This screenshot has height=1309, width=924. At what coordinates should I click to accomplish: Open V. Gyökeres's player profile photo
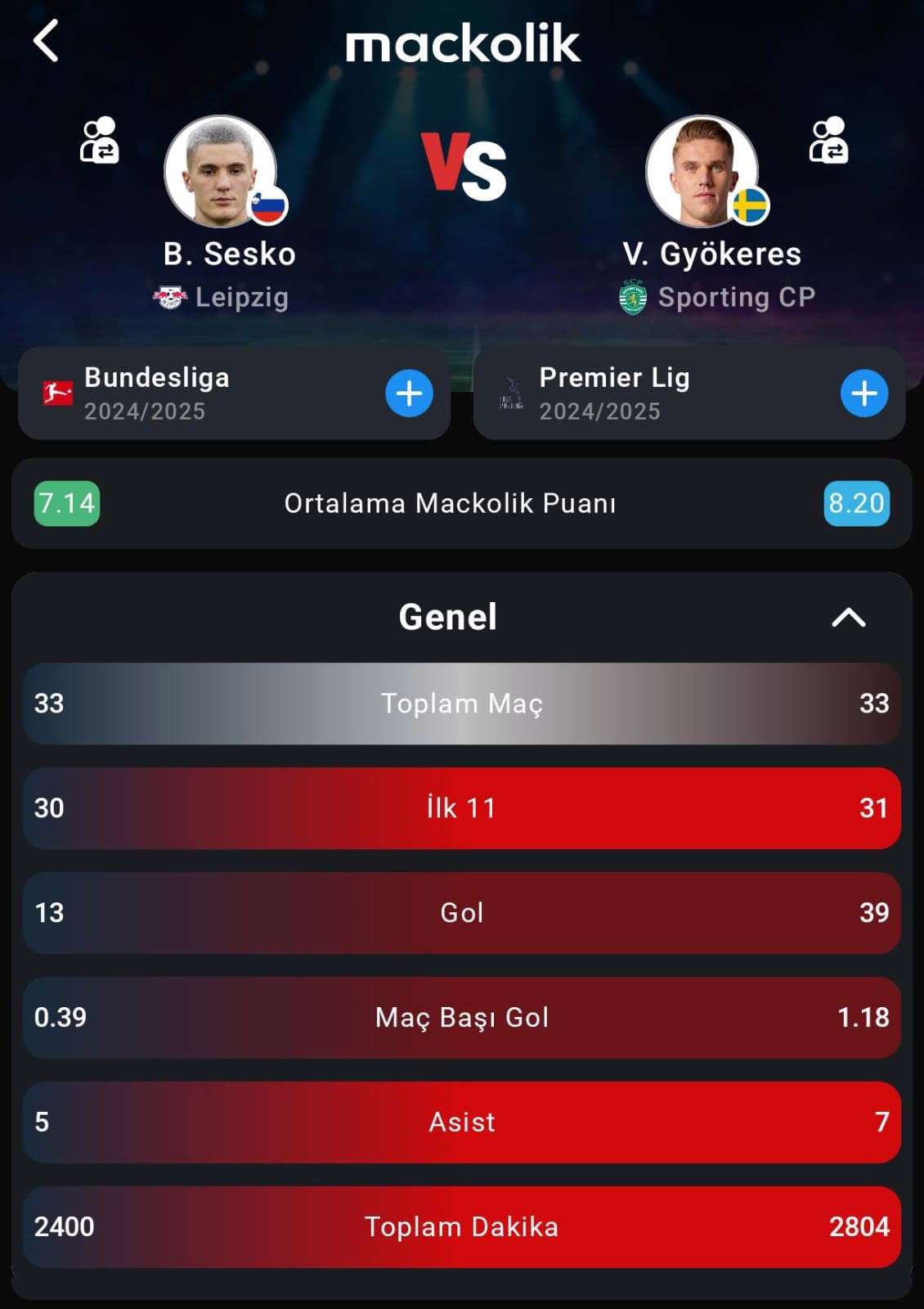click(x=702, y=172)
